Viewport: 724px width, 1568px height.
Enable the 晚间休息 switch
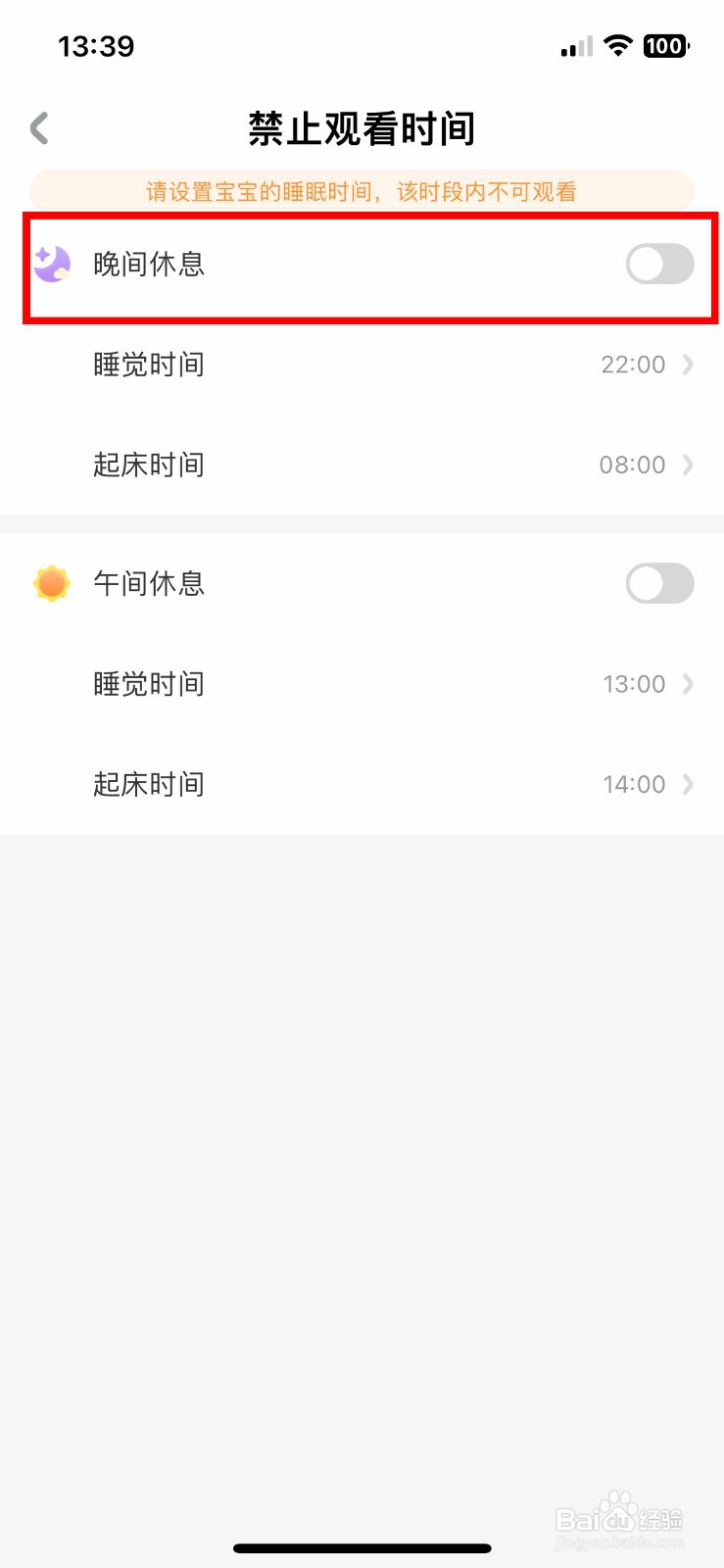click(x=659, y=265)
